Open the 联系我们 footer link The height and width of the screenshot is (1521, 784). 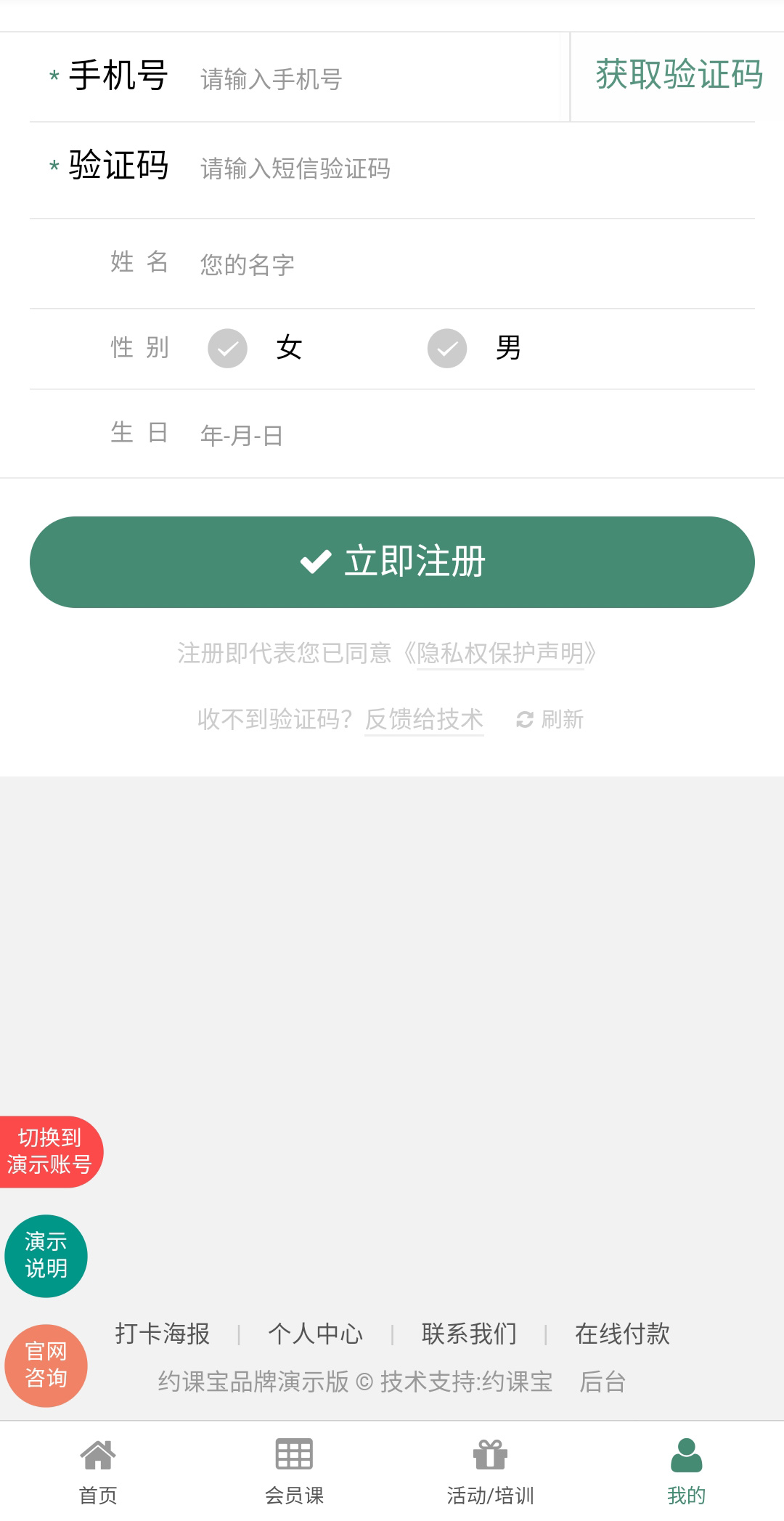pos(469,1334)
